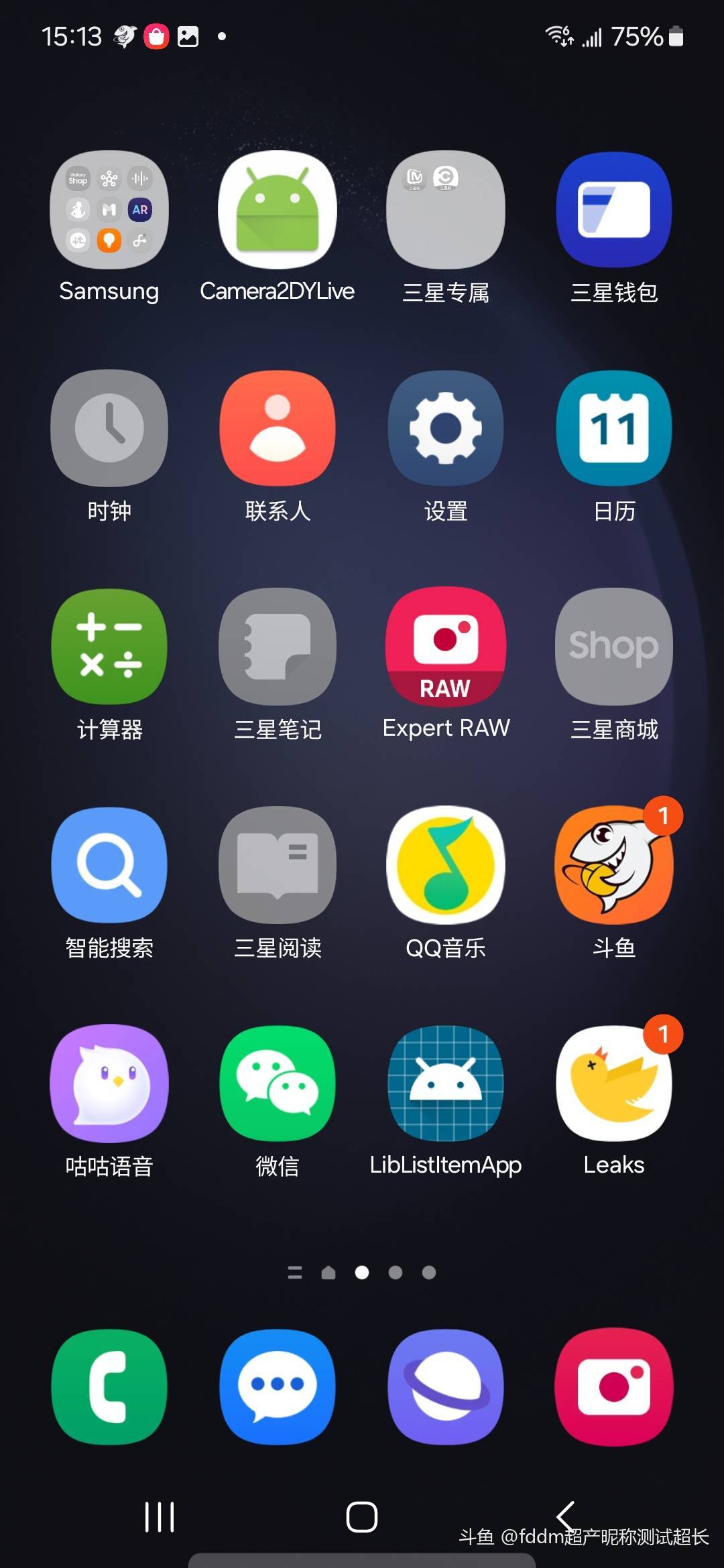
Task: Open 智能搜索 smart search
Action: coord(109,865)
